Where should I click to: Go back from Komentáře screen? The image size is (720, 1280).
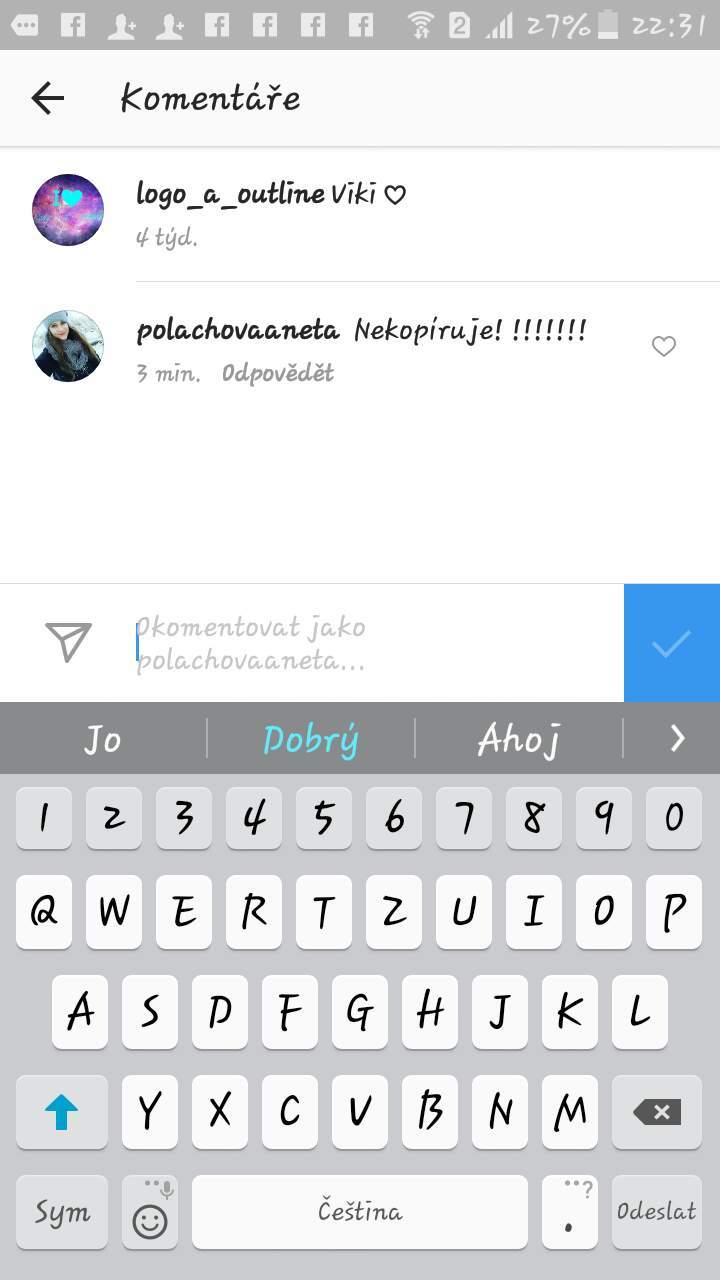pos(47,98)
